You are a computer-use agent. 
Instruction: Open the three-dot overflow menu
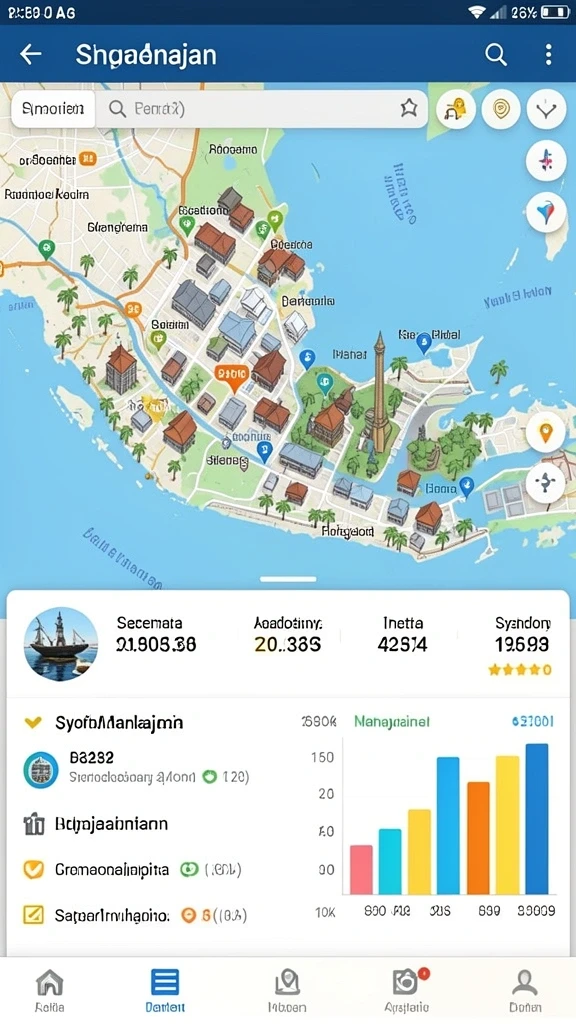click(549, 55)
